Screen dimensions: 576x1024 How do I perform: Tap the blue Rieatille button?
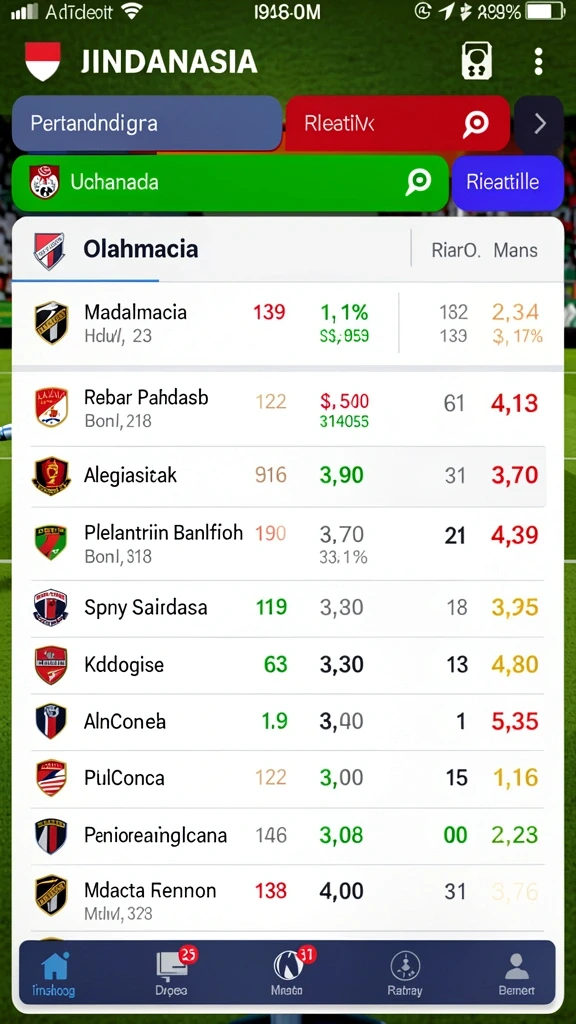click(x=507, y=183)
